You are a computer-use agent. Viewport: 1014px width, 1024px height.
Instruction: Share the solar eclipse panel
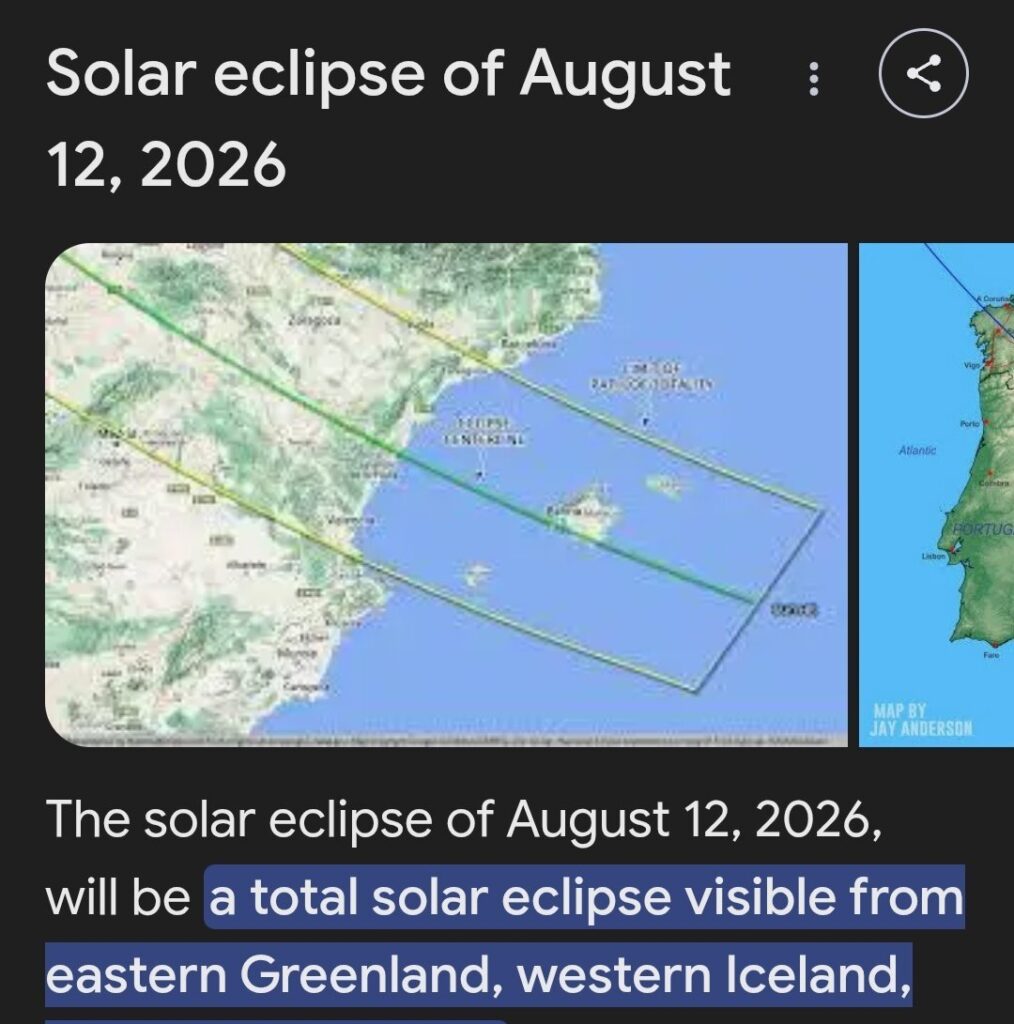(922, 76)
